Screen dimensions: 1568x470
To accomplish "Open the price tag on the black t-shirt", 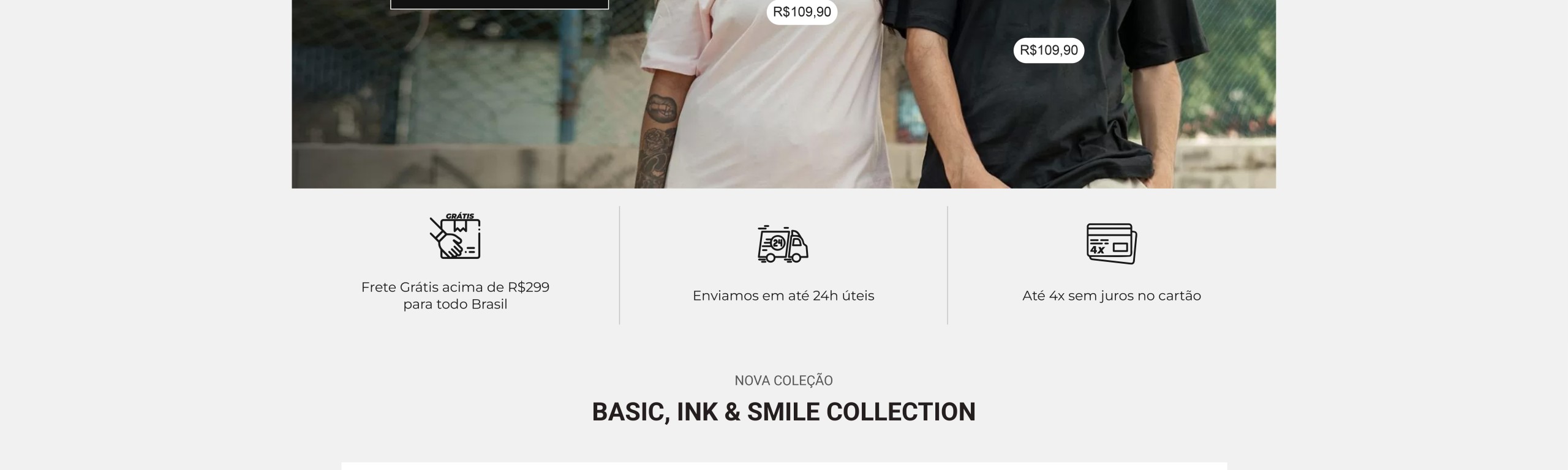I will 1048,50.
